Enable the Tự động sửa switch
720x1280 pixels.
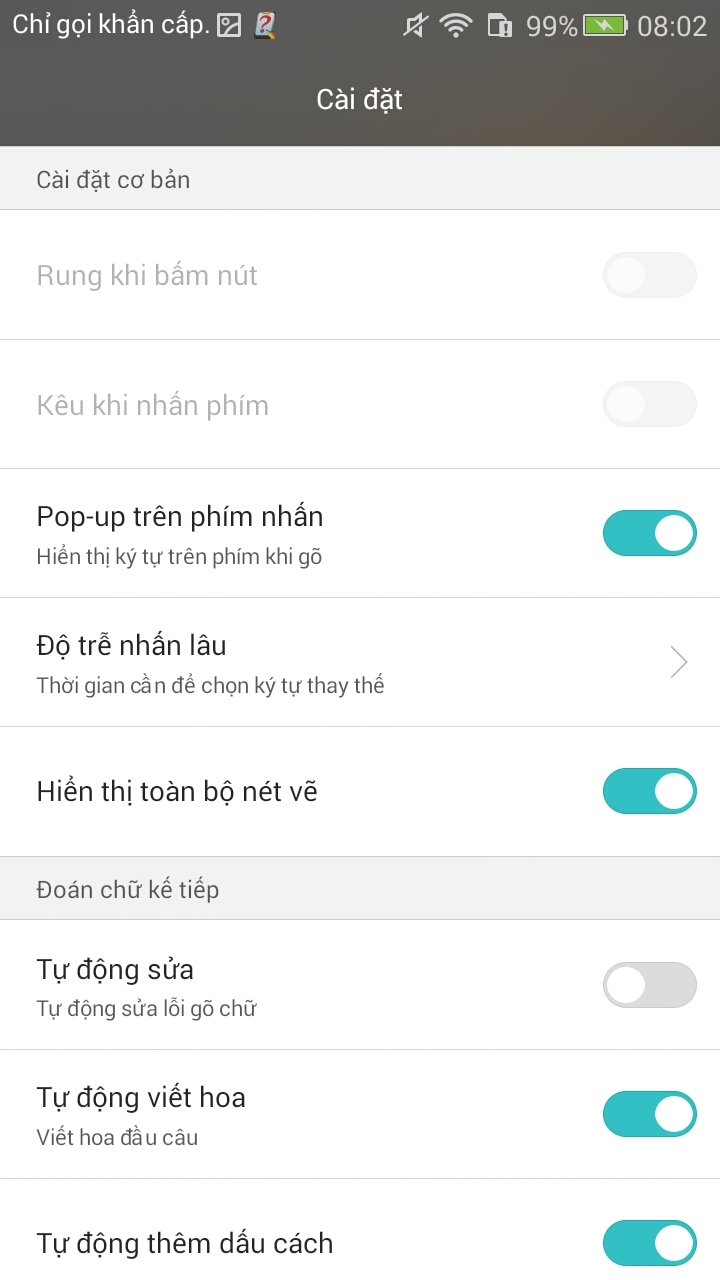649,985
